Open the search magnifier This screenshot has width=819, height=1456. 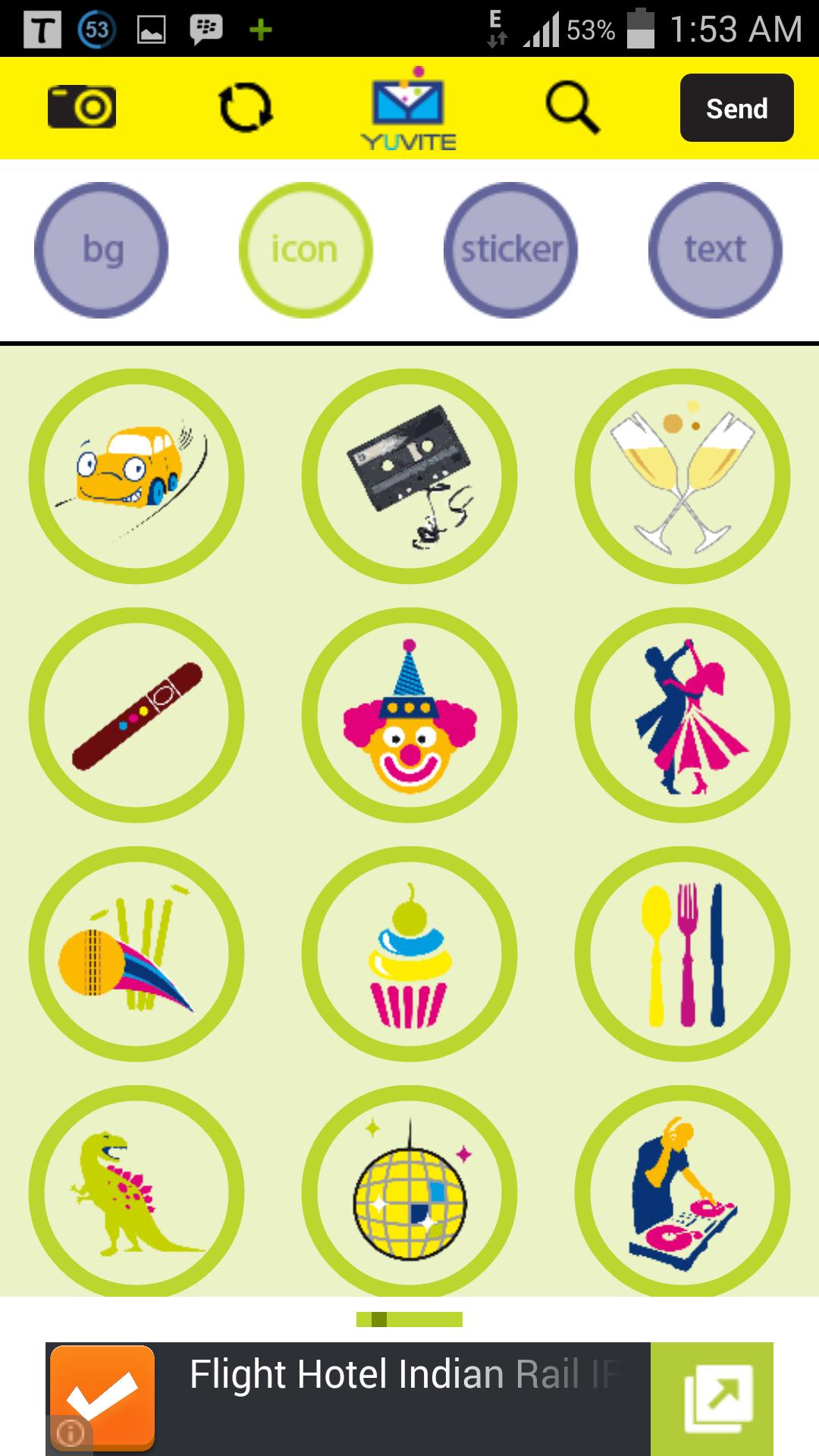click(x=573, y=108)
